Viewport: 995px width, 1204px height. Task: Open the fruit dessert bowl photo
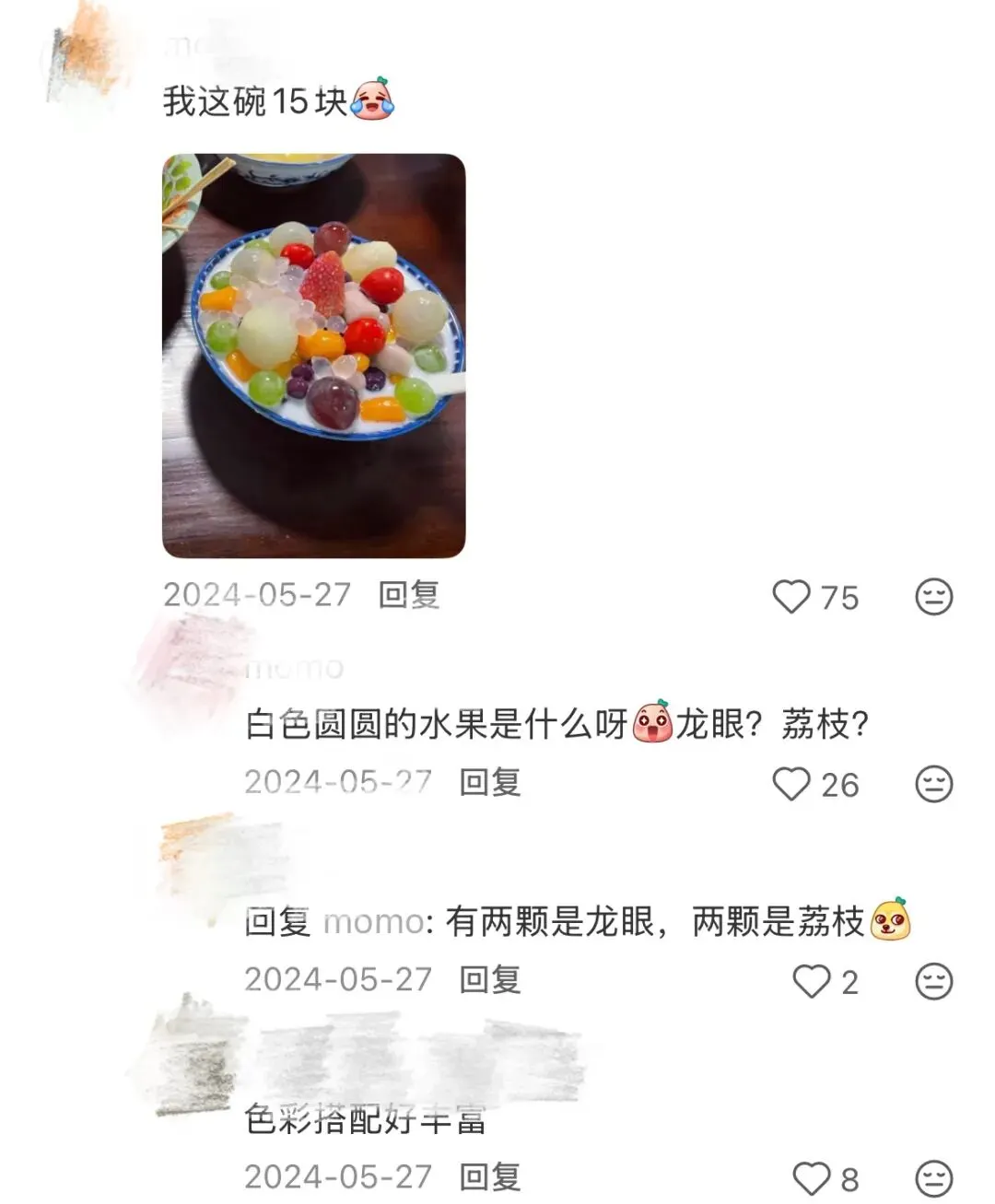[x=313, y=355]
